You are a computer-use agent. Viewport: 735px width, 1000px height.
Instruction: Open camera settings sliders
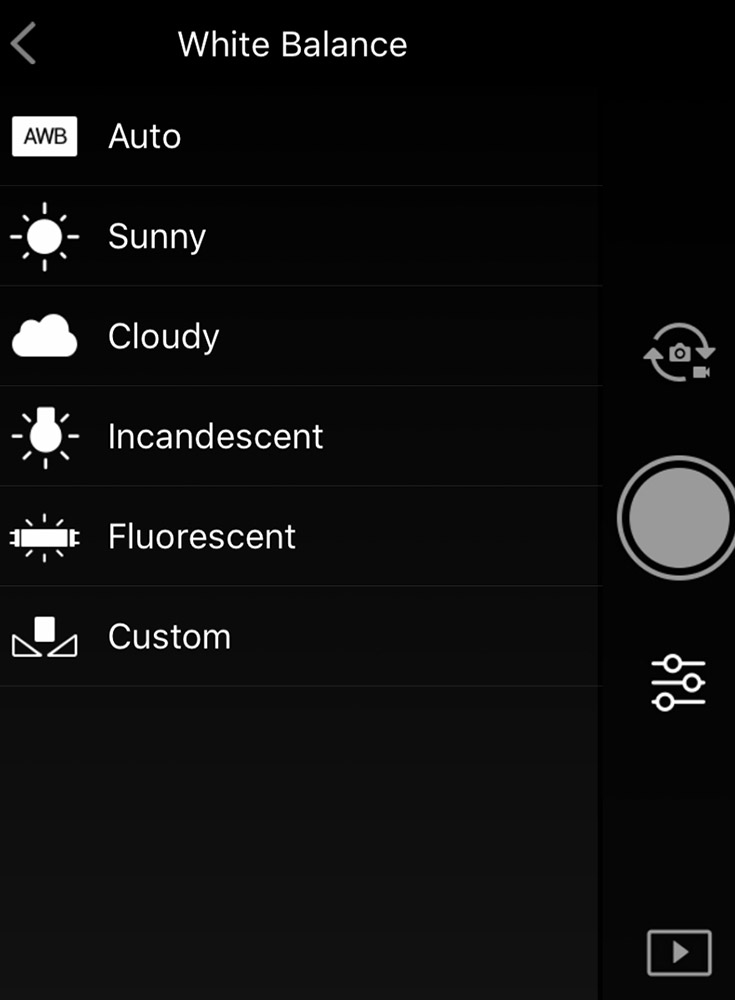pyautogui.click(x=678, y=683)
